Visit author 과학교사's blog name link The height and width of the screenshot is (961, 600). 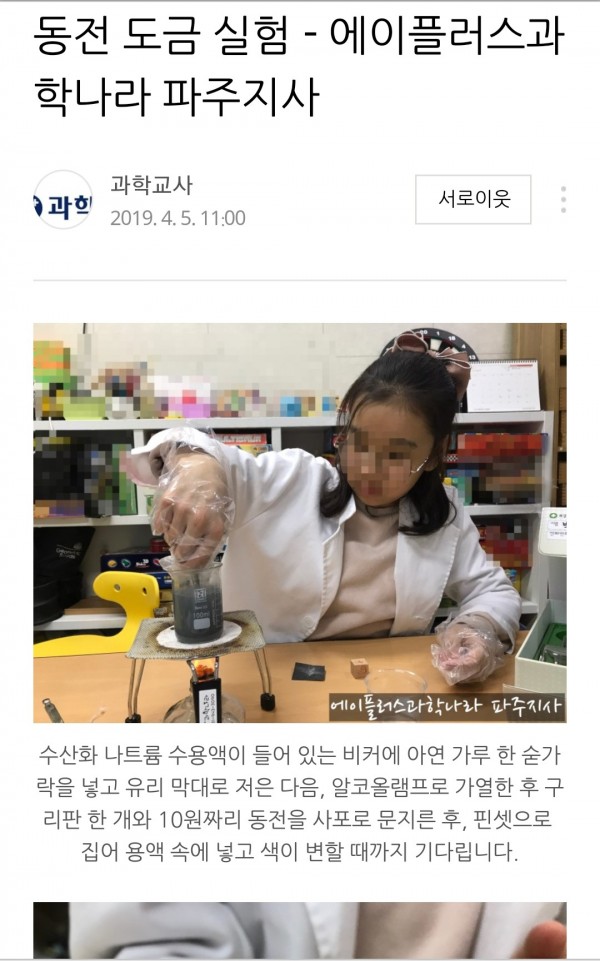151,185
